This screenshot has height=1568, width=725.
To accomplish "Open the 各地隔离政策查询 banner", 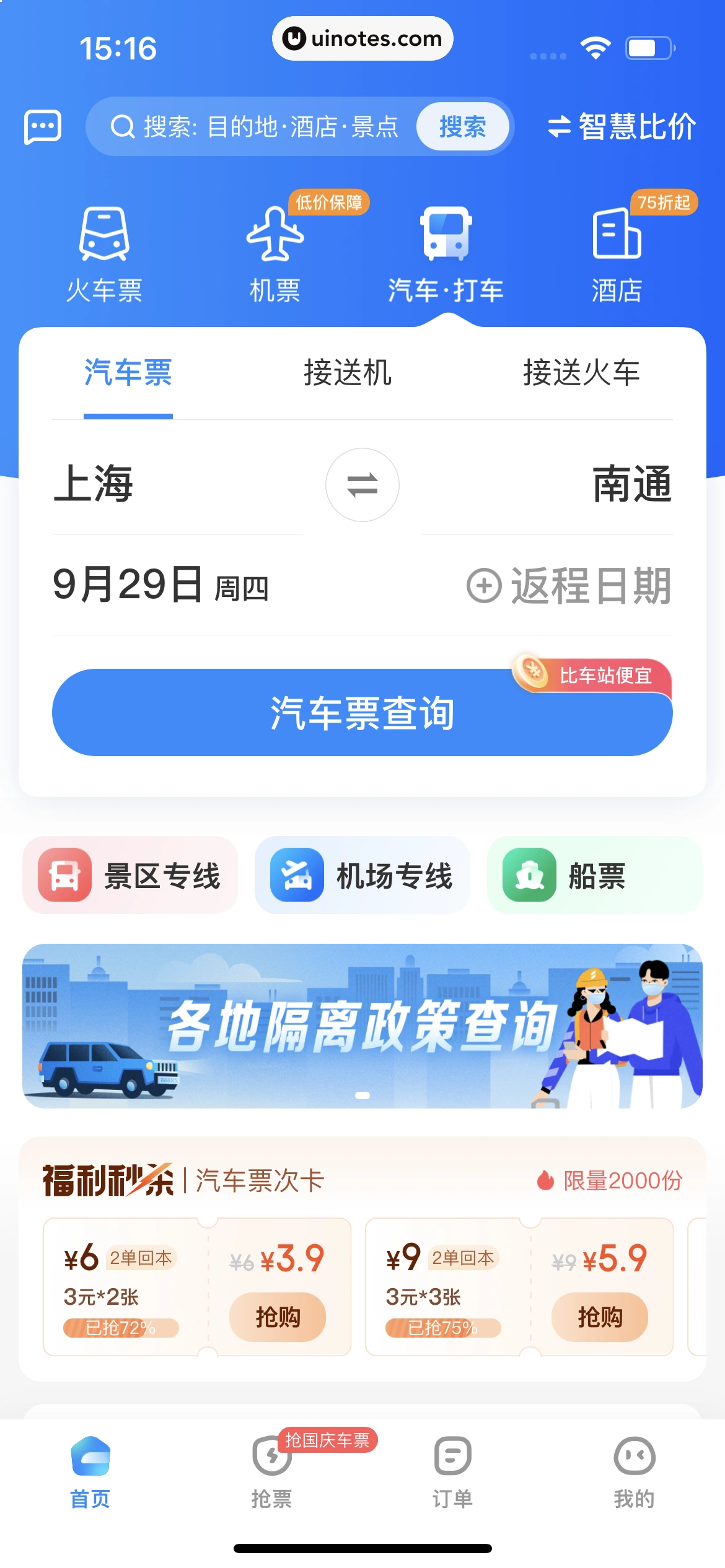I will [x=362, y=1026].
